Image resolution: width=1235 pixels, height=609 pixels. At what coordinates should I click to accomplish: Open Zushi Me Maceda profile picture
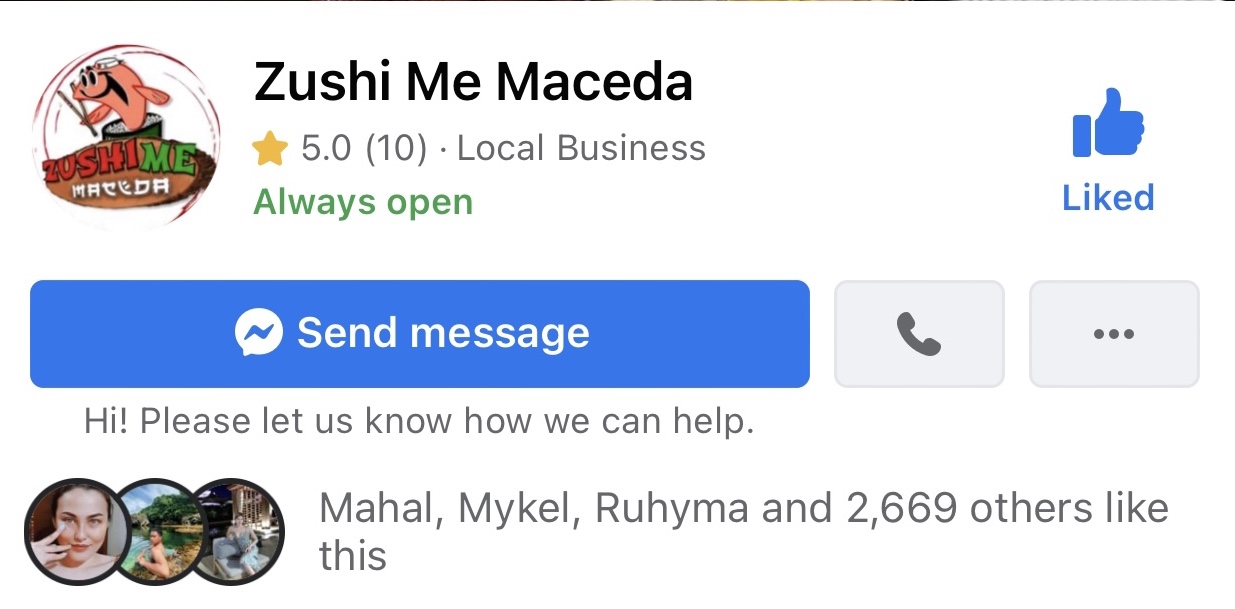(125, 136)
